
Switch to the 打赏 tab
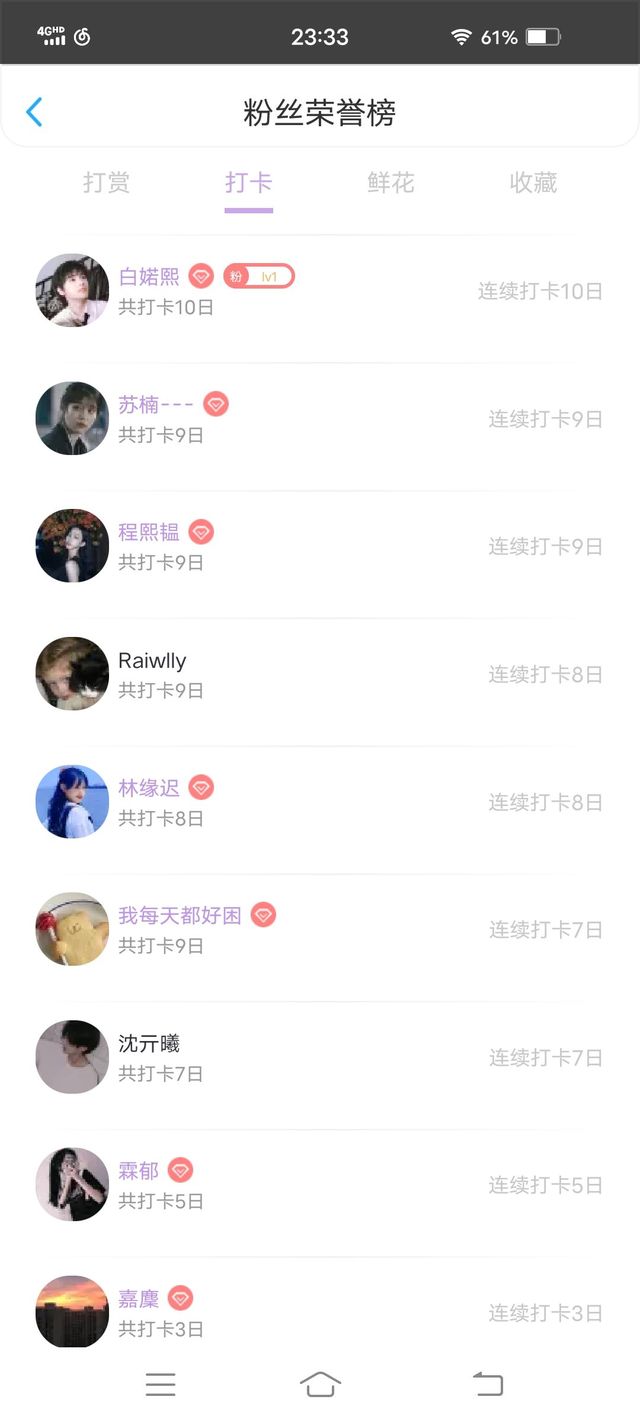pyautogui.click(x=107, y=182)
